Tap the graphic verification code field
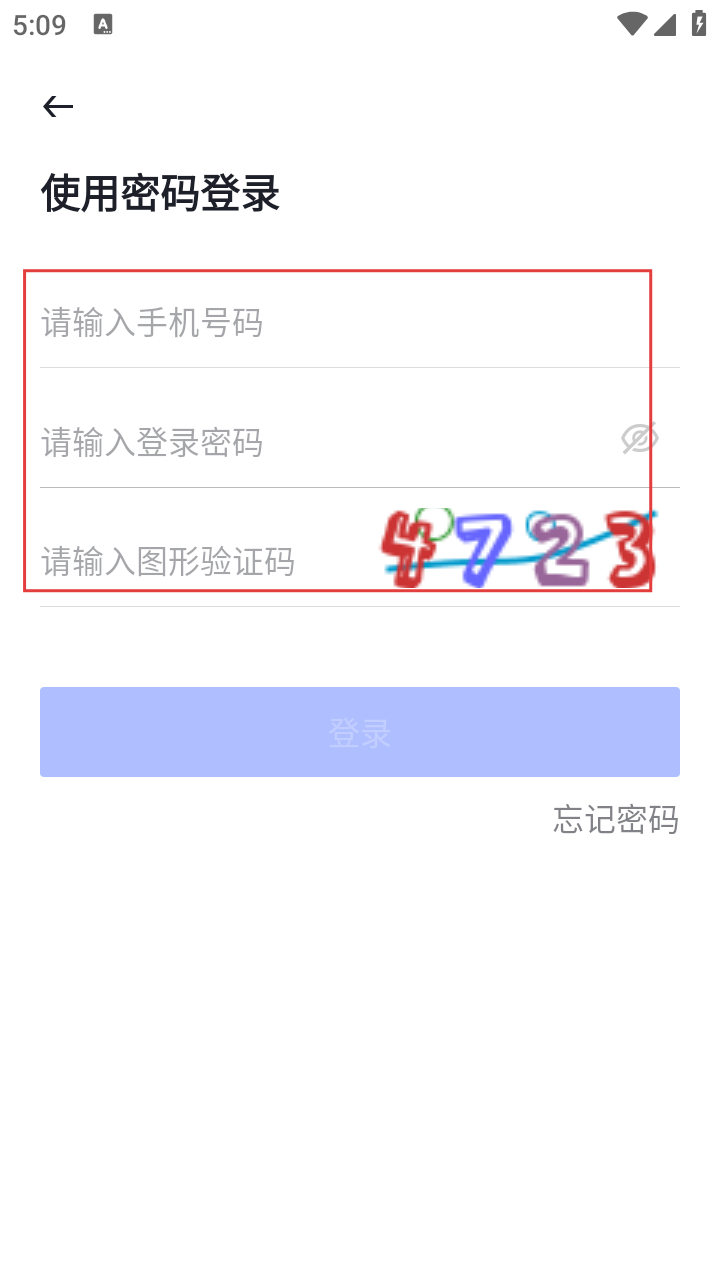Image resolution: width=720 pixels, height=1280 pixels. (200, 561)
